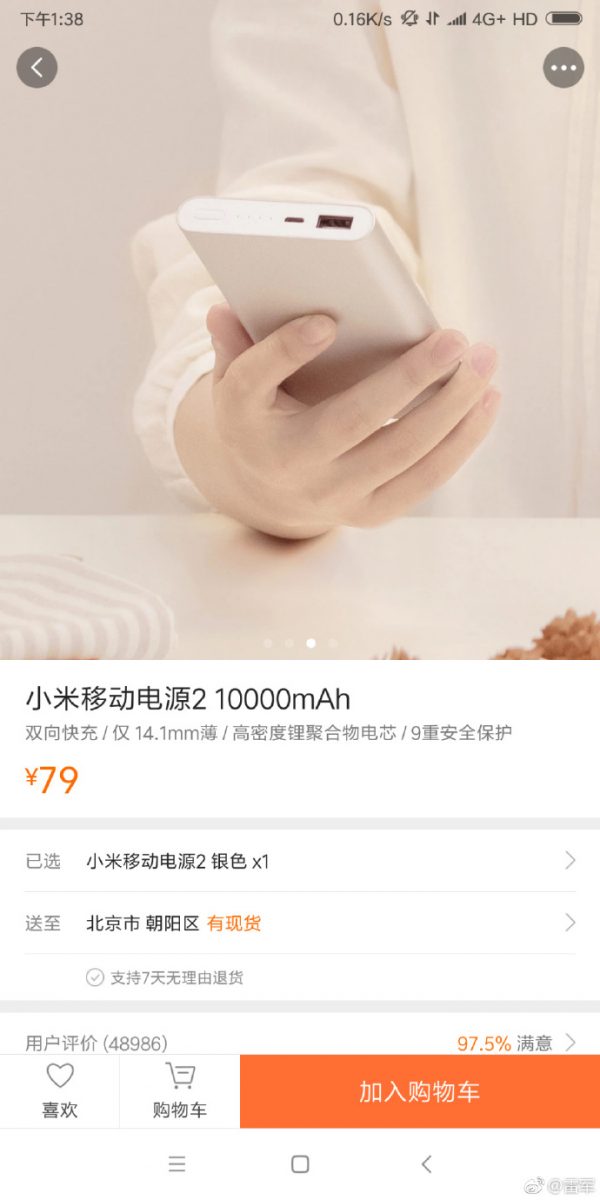This screenshot has height=1200, width=600.
Task: Tap the system home button
Action: 300,1164
